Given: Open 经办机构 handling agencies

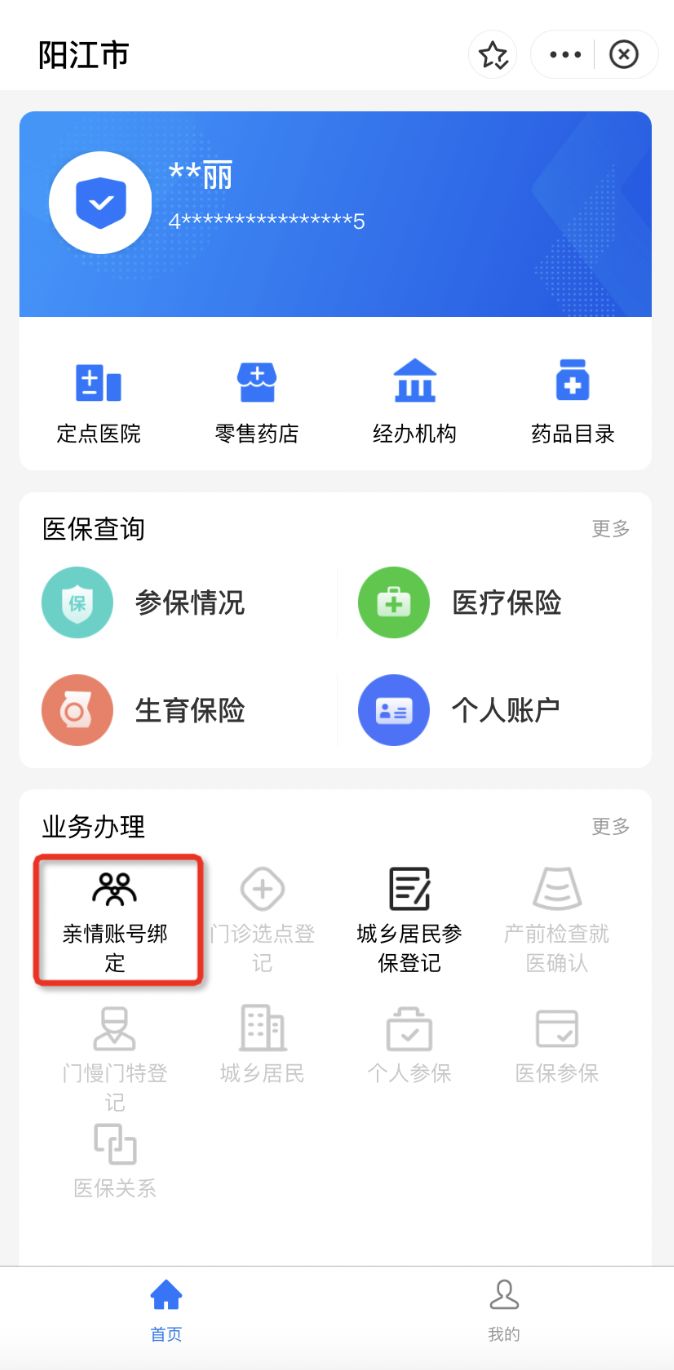Looking at the screenshot, I should [414, 401].
